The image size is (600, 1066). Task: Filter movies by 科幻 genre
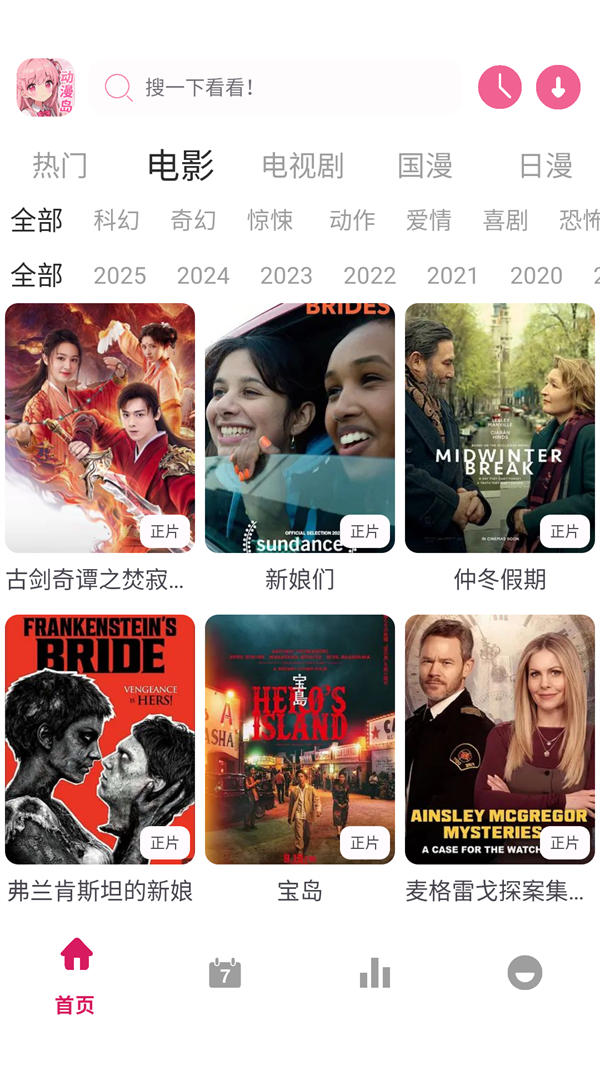[117, 220]
